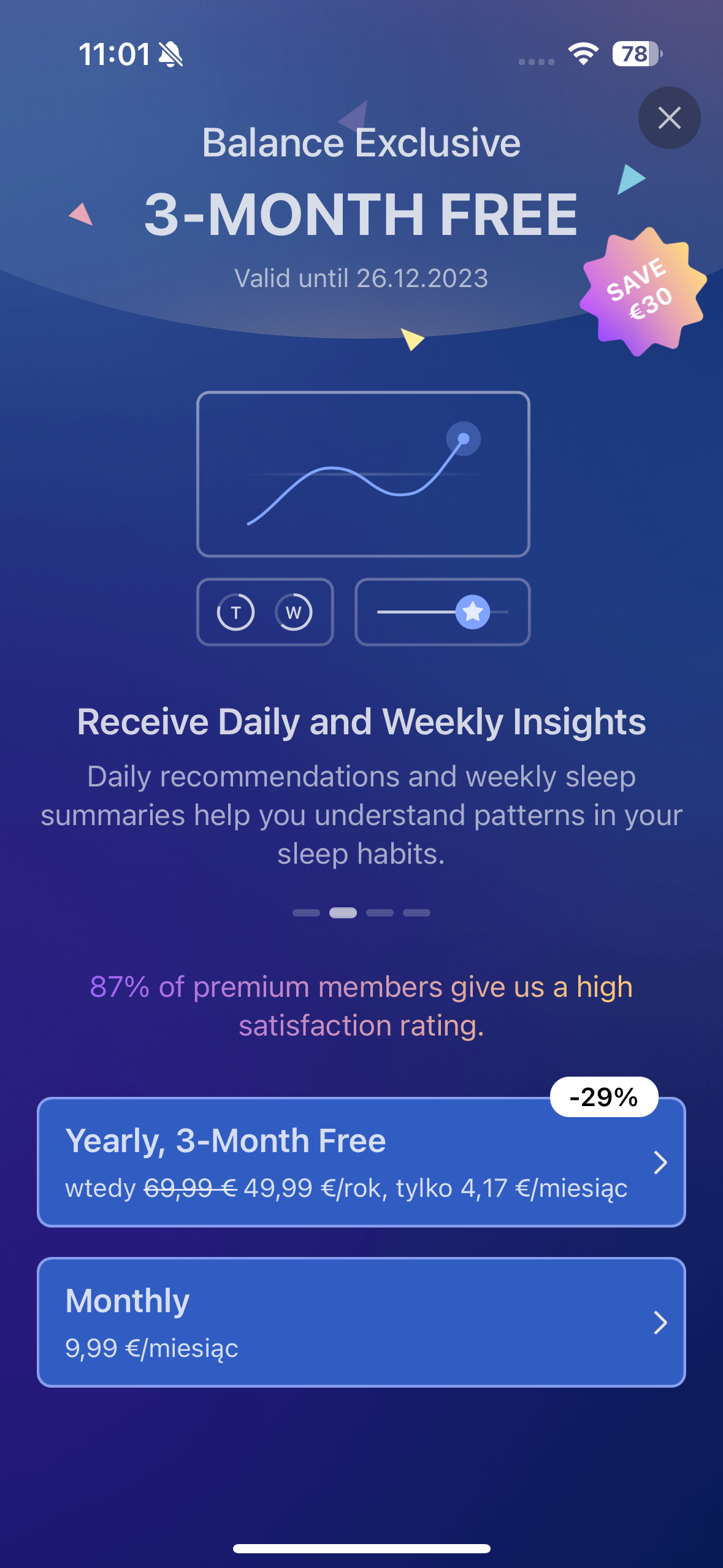
Task: Dismiss the Balance Exclusive offer screen
Action: pyautogui.click(x=669, y=118)
